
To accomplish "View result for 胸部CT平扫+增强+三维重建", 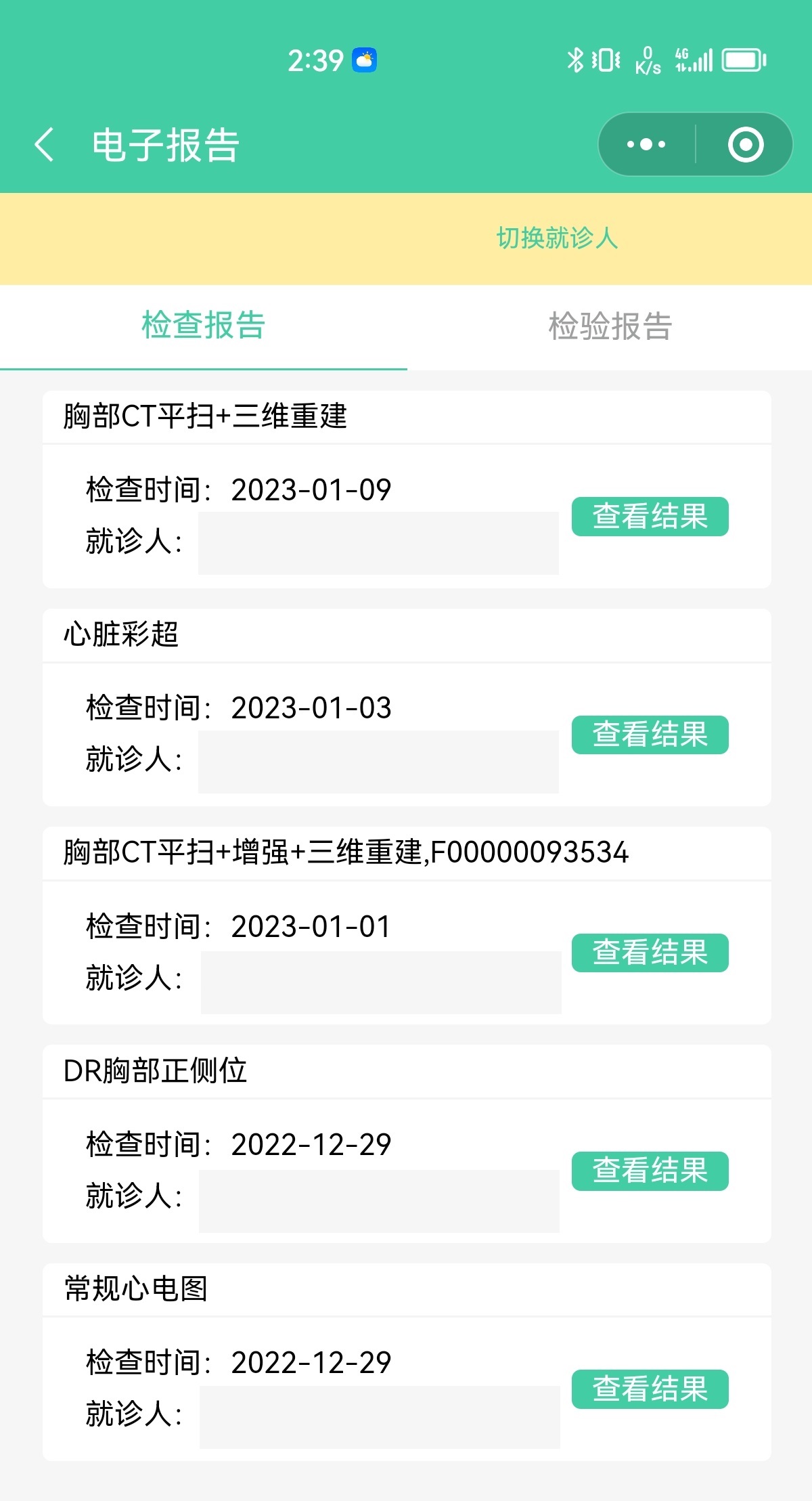I will (x=650, y=953).
